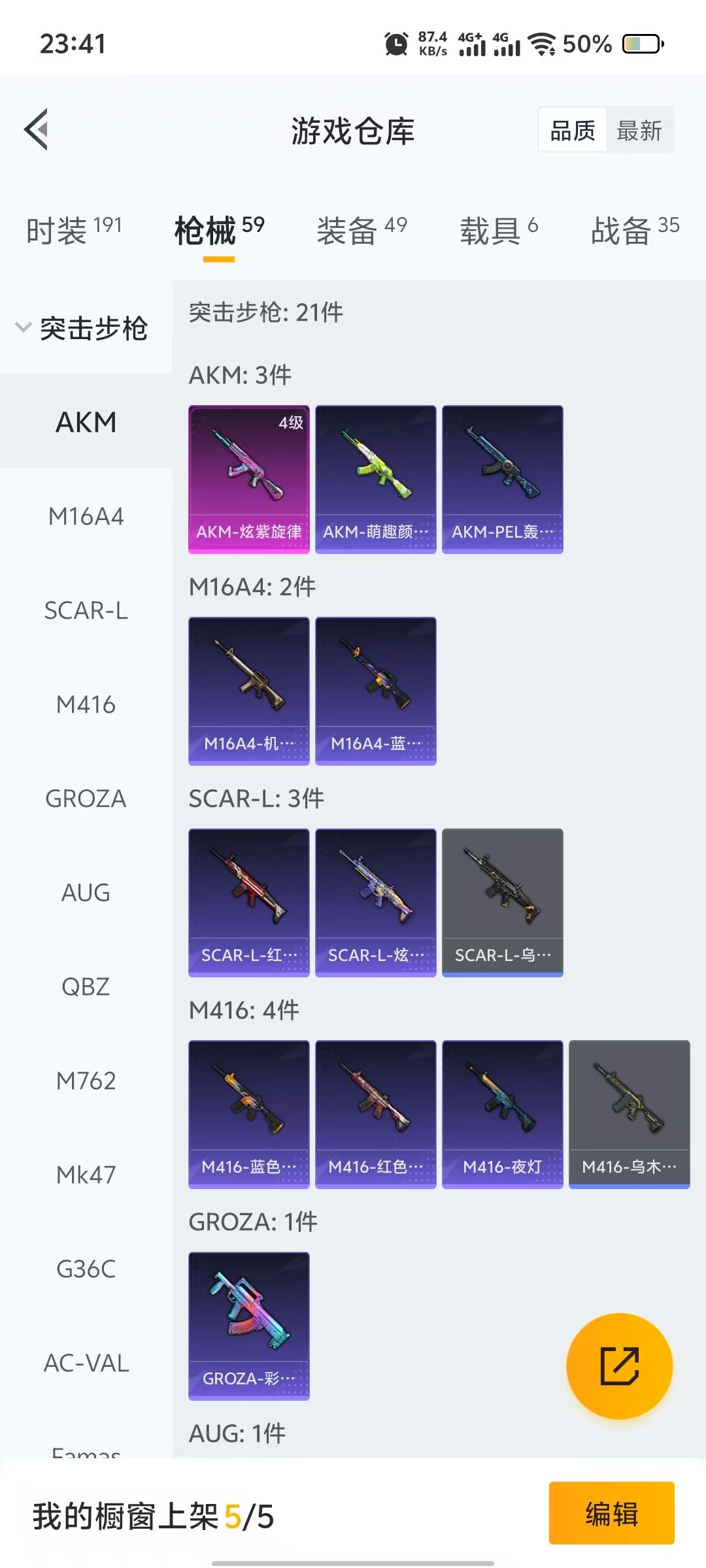Viewport: 706px width, 1568px height.
Task: Choose AC-VAL in the sidebar
Action: [x=86, y=1364]
